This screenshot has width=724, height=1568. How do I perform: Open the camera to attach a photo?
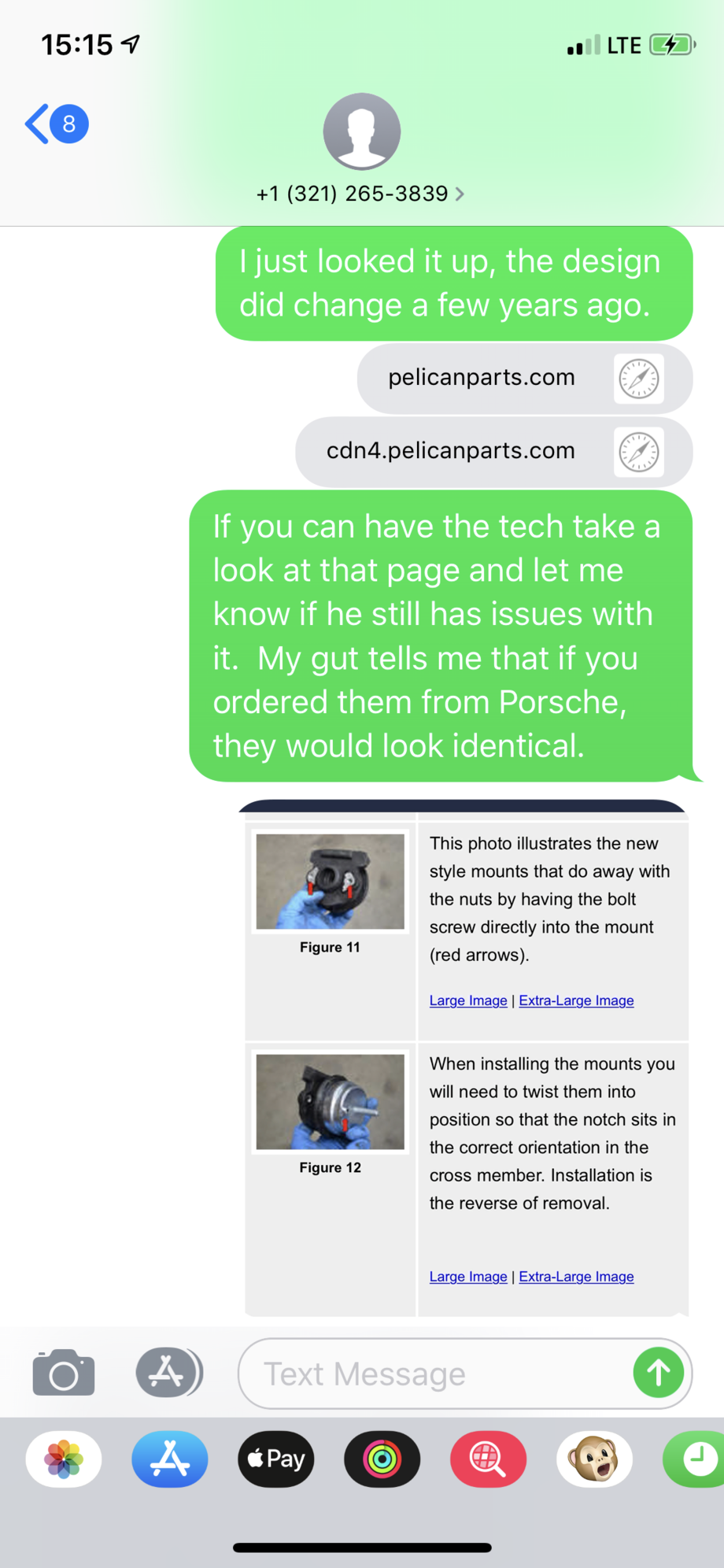coord(64,1373)
